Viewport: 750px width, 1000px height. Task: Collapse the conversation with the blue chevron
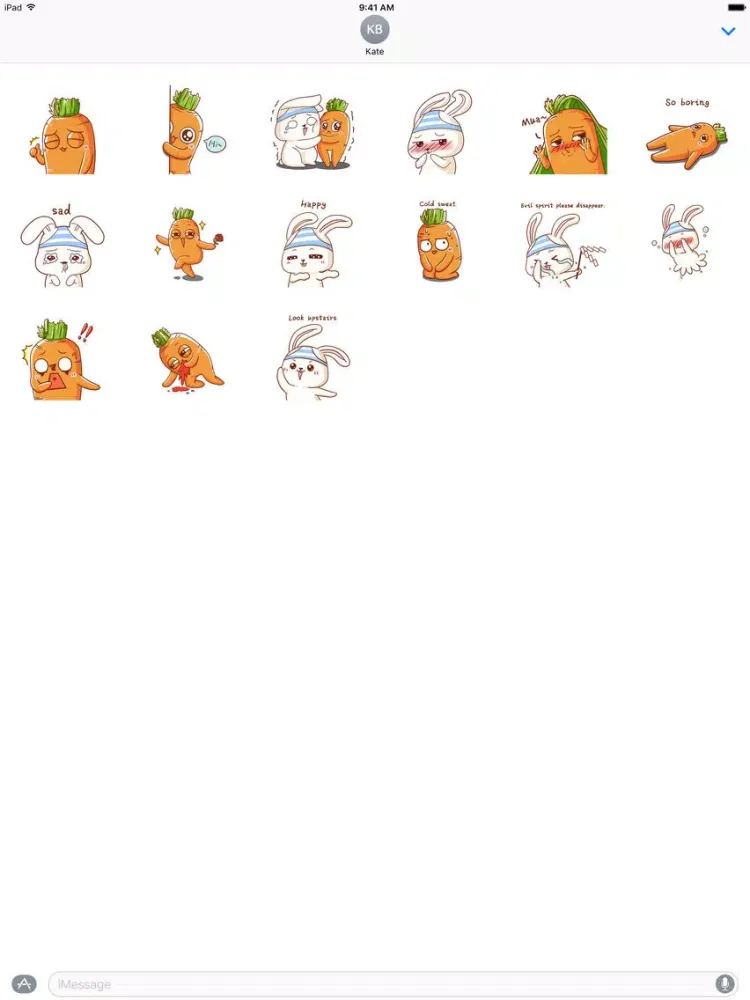(x=729, y=31)
